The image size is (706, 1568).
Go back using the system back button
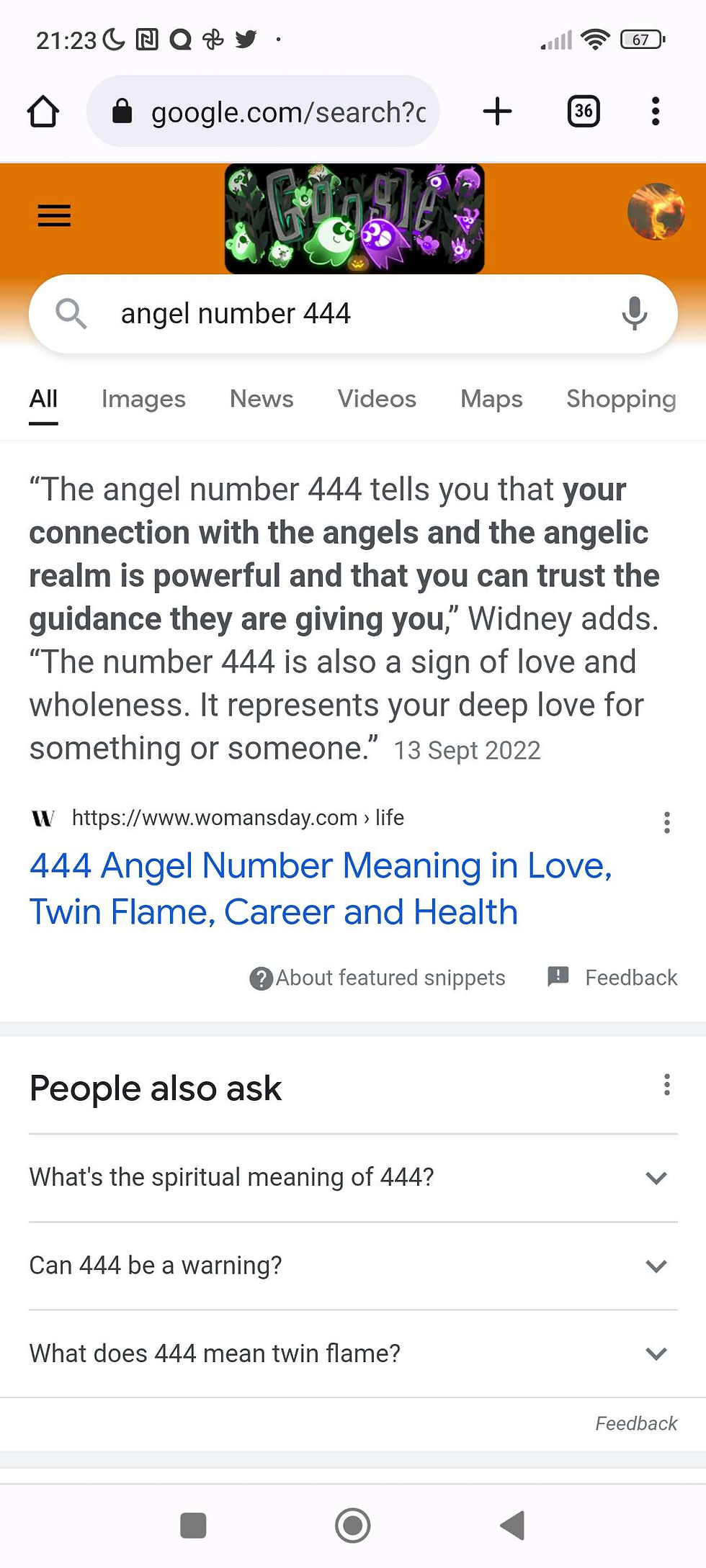(x=512, y=1525)
